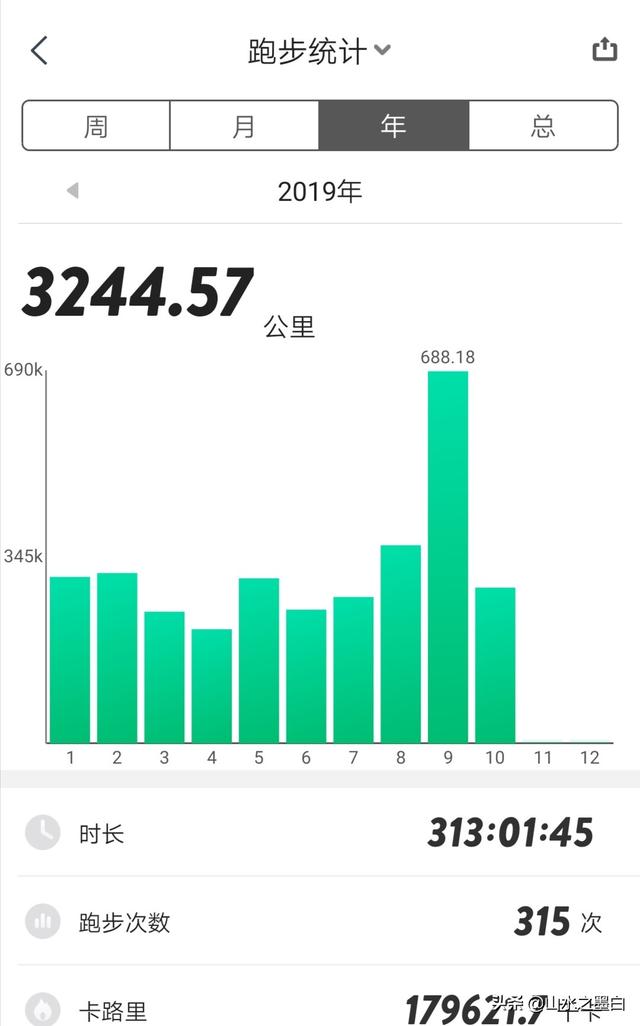The width and height of the screenshot is (640, 1026).
Task: Tap the month 8 bar in the chart
Action: 400,643
